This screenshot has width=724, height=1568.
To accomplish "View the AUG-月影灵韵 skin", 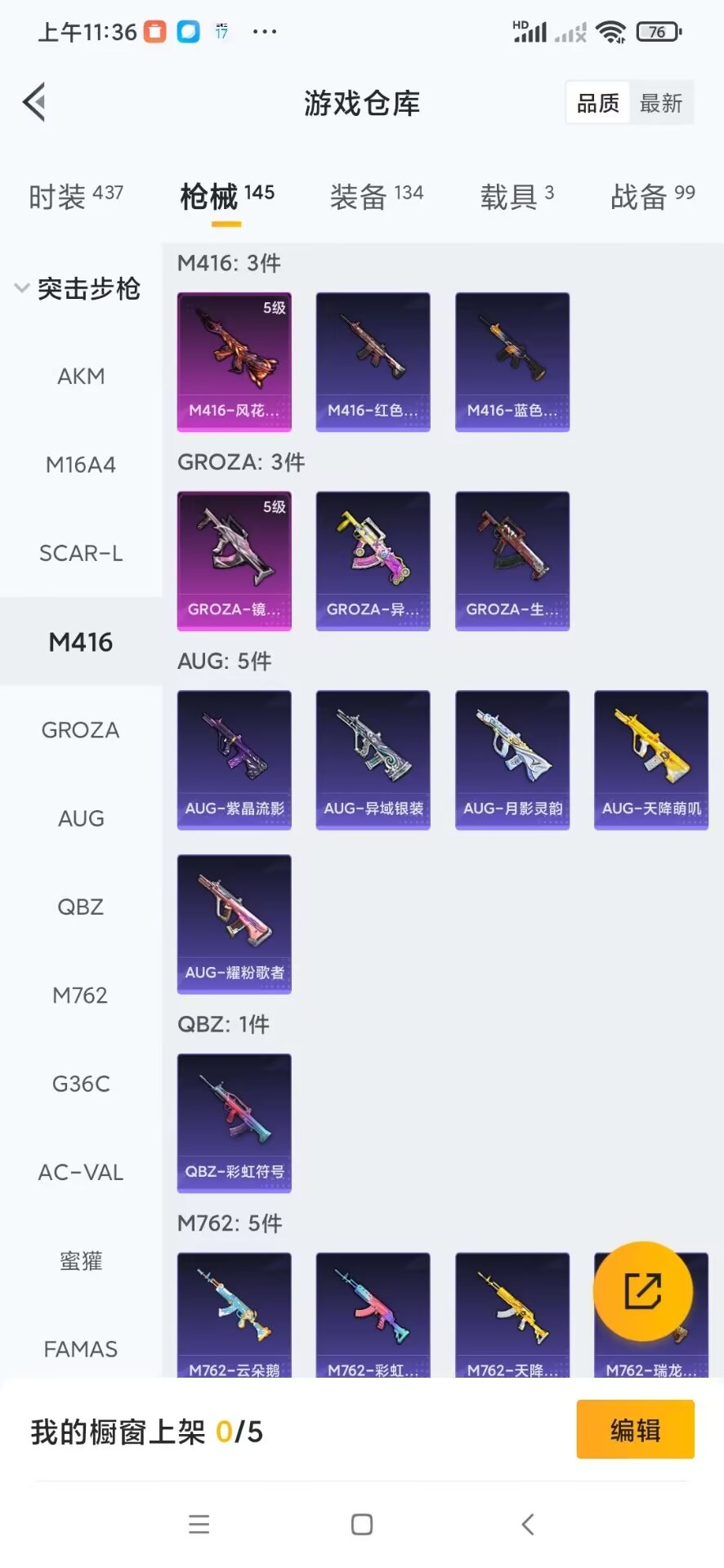I will (512, 759).
